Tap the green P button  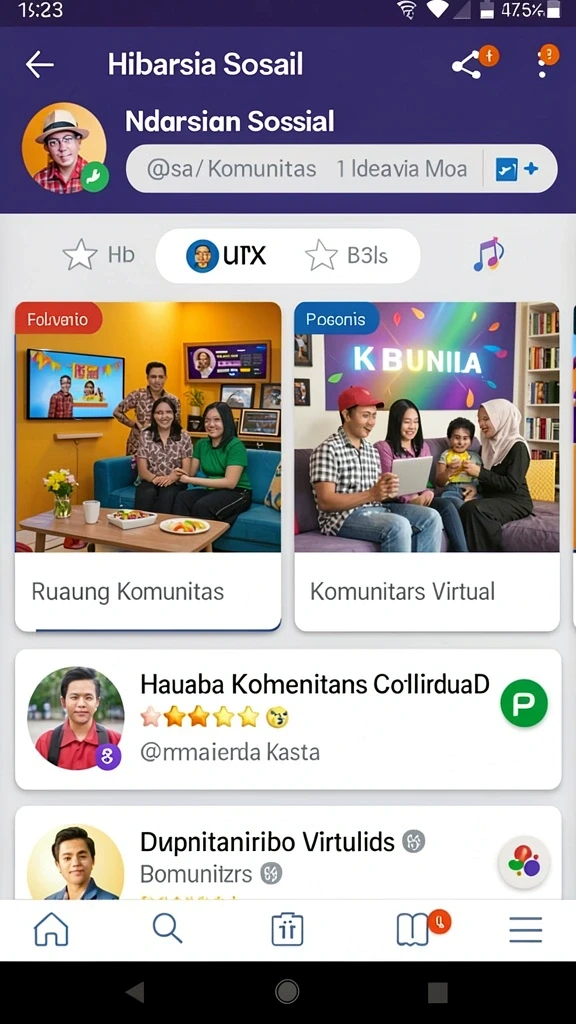pos(524,703)
